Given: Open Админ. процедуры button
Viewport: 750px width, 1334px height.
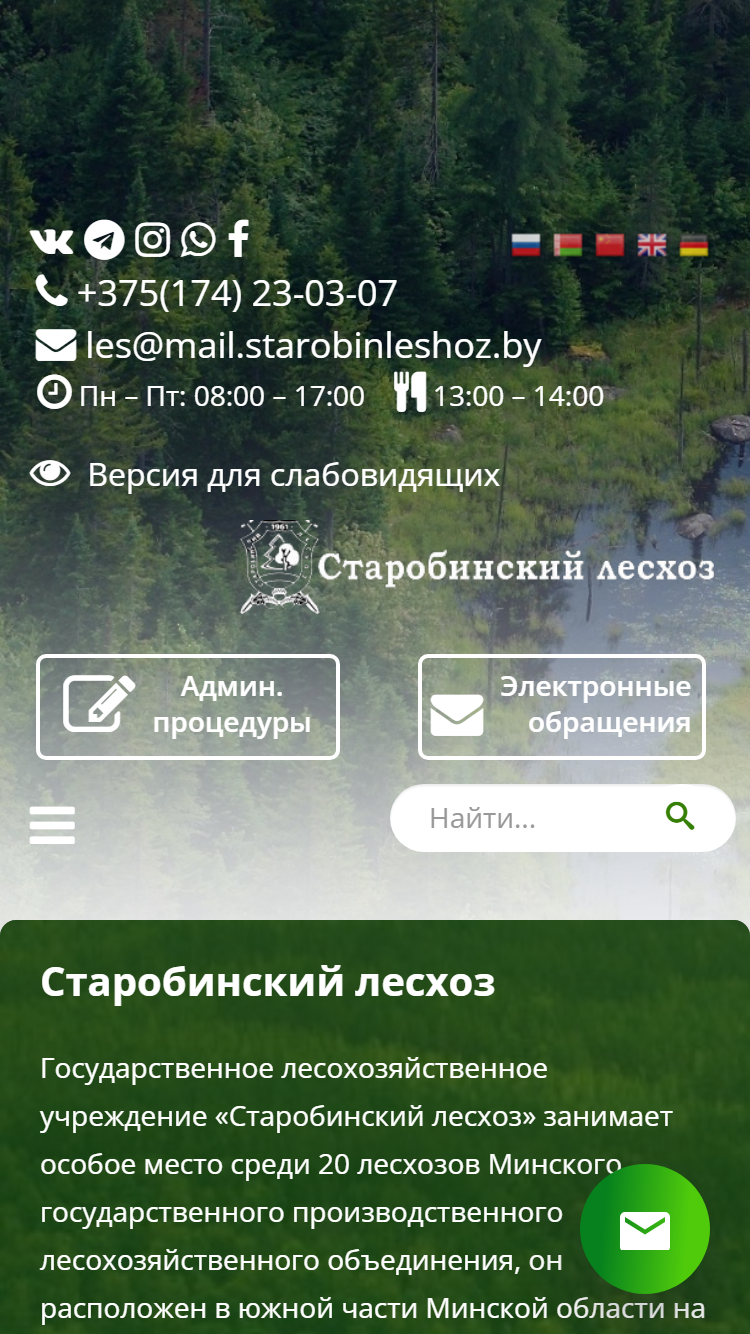Looking at the screenshot, I should point(188,707).
